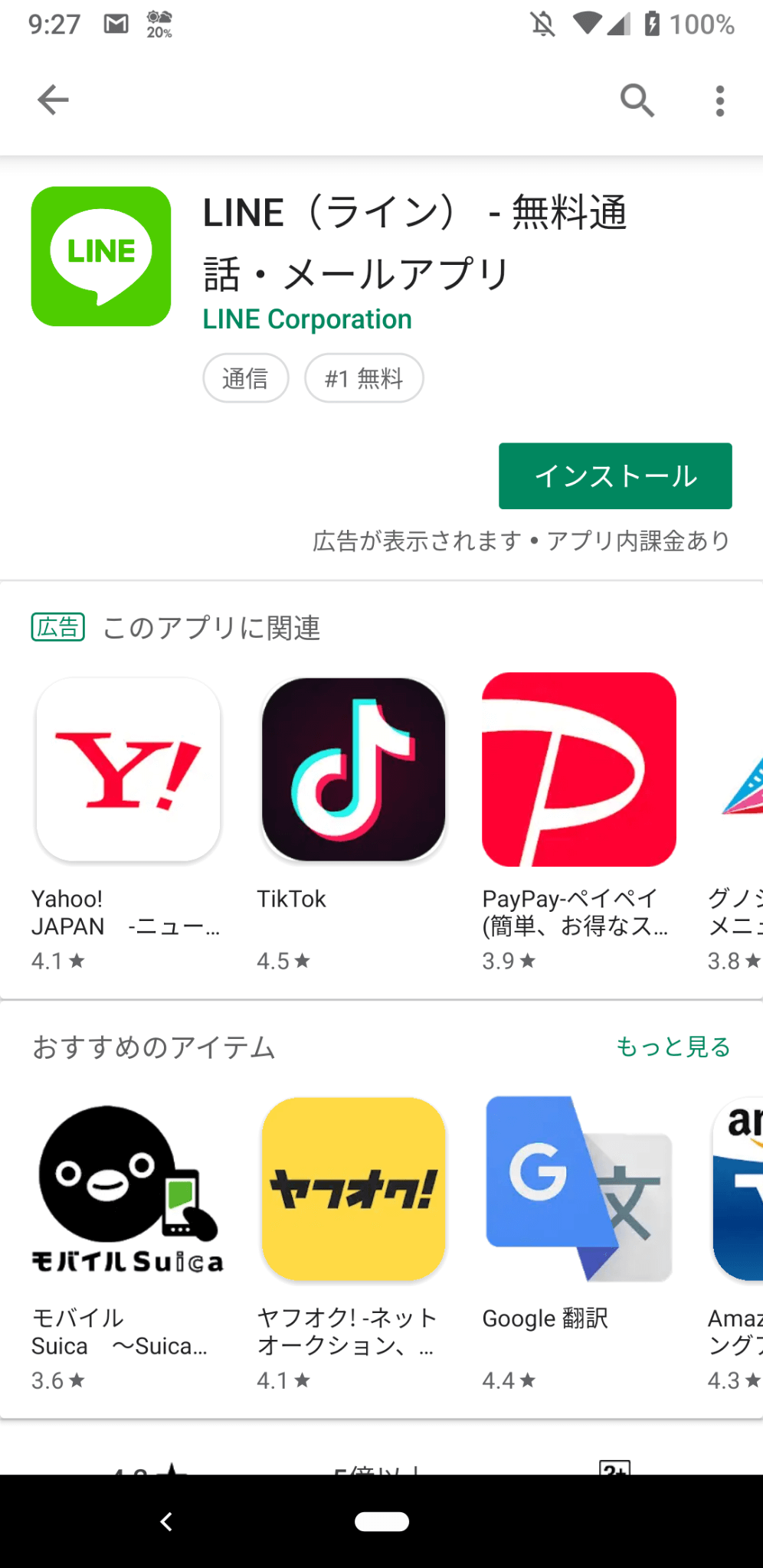Select the 通信 category chip
Screen dimensions: 763x1568
[x=245, y=378]
